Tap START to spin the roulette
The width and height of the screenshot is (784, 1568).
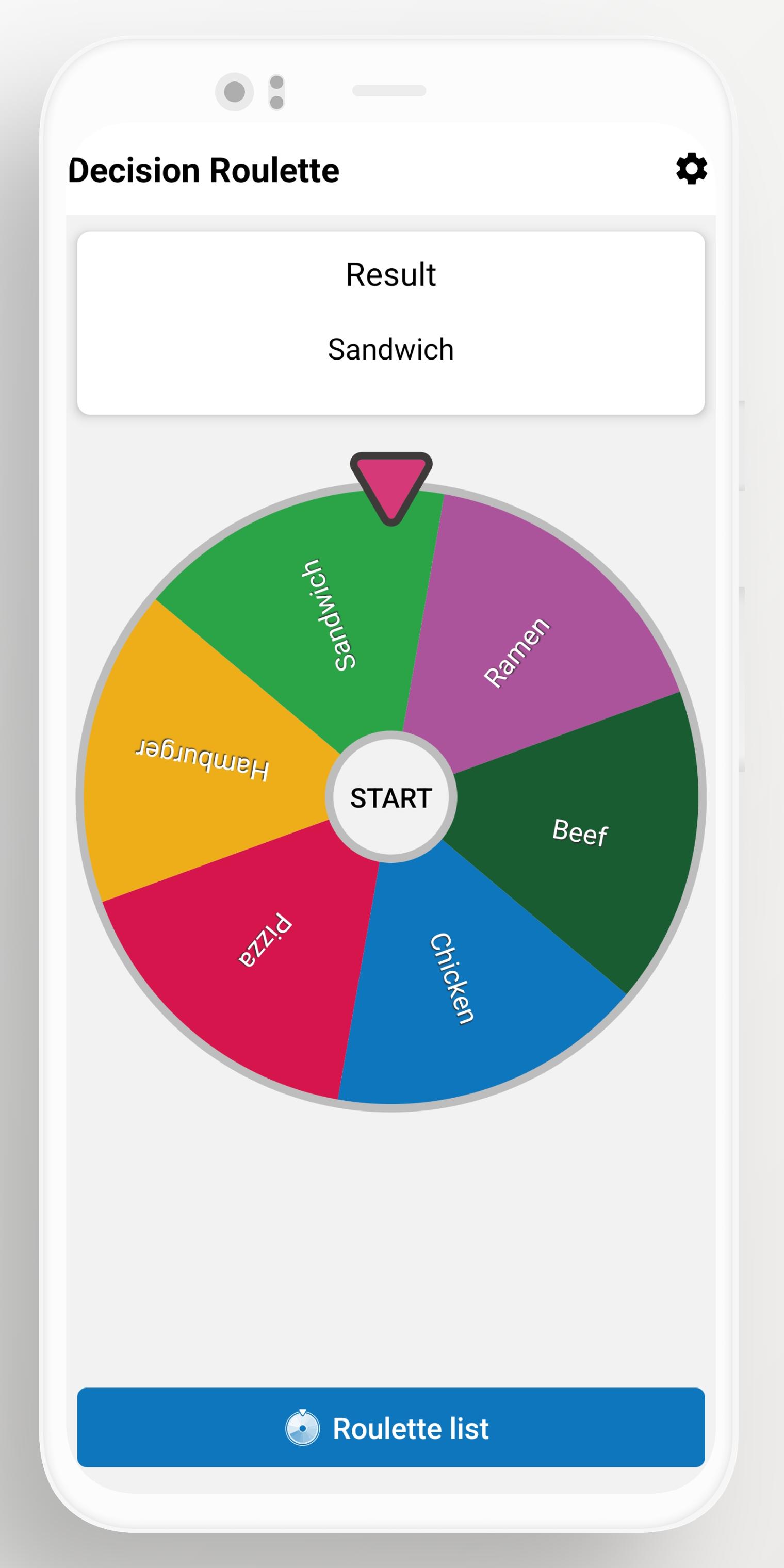point(391,797)
